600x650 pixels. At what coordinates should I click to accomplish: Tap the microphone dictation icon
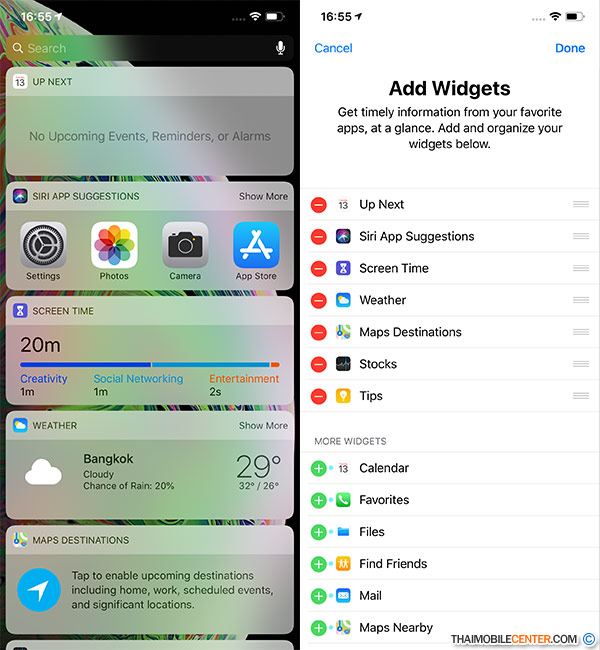click(279, 48)
